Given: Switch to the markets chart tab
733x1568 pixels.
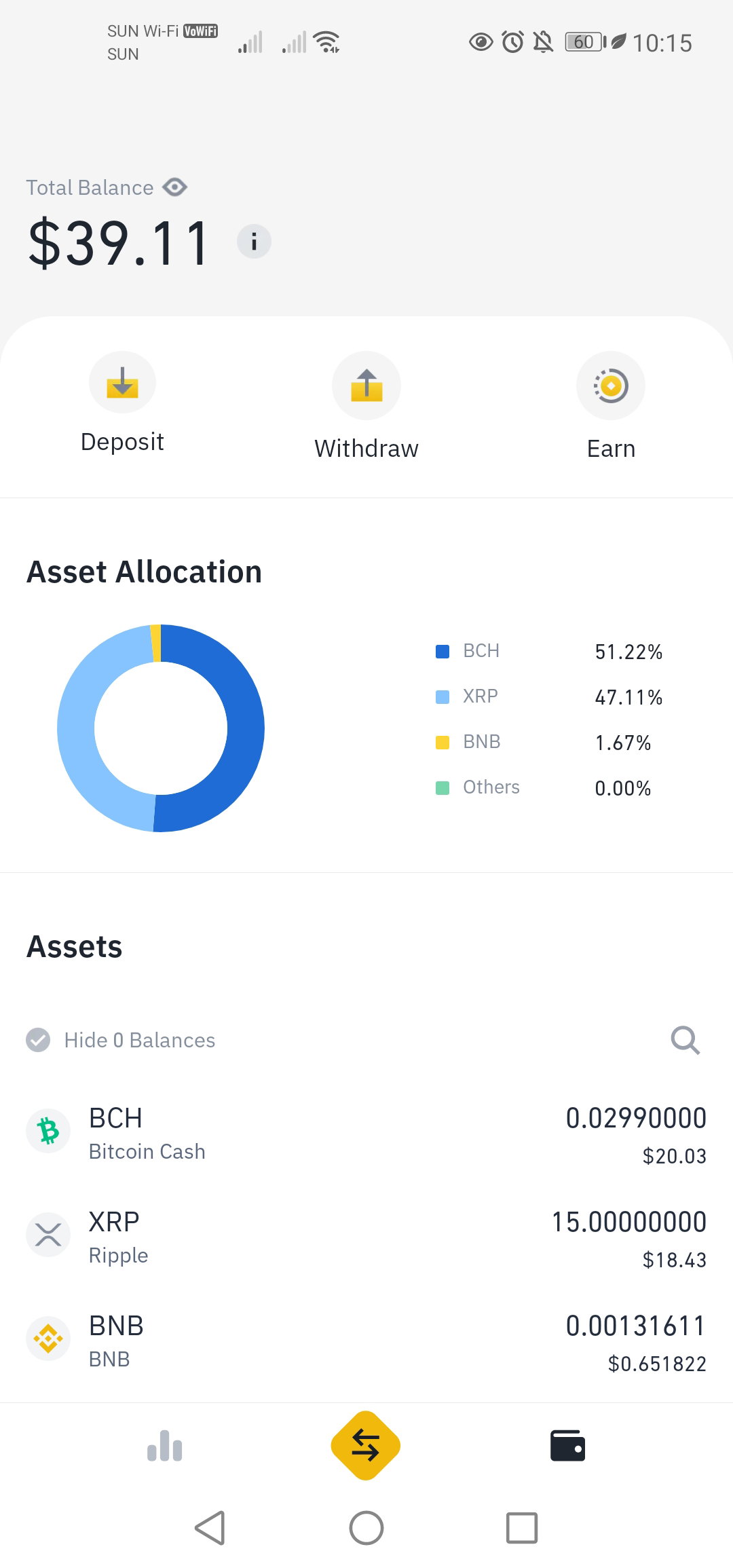Looking at the screenshot, I should click(165, 1445).
